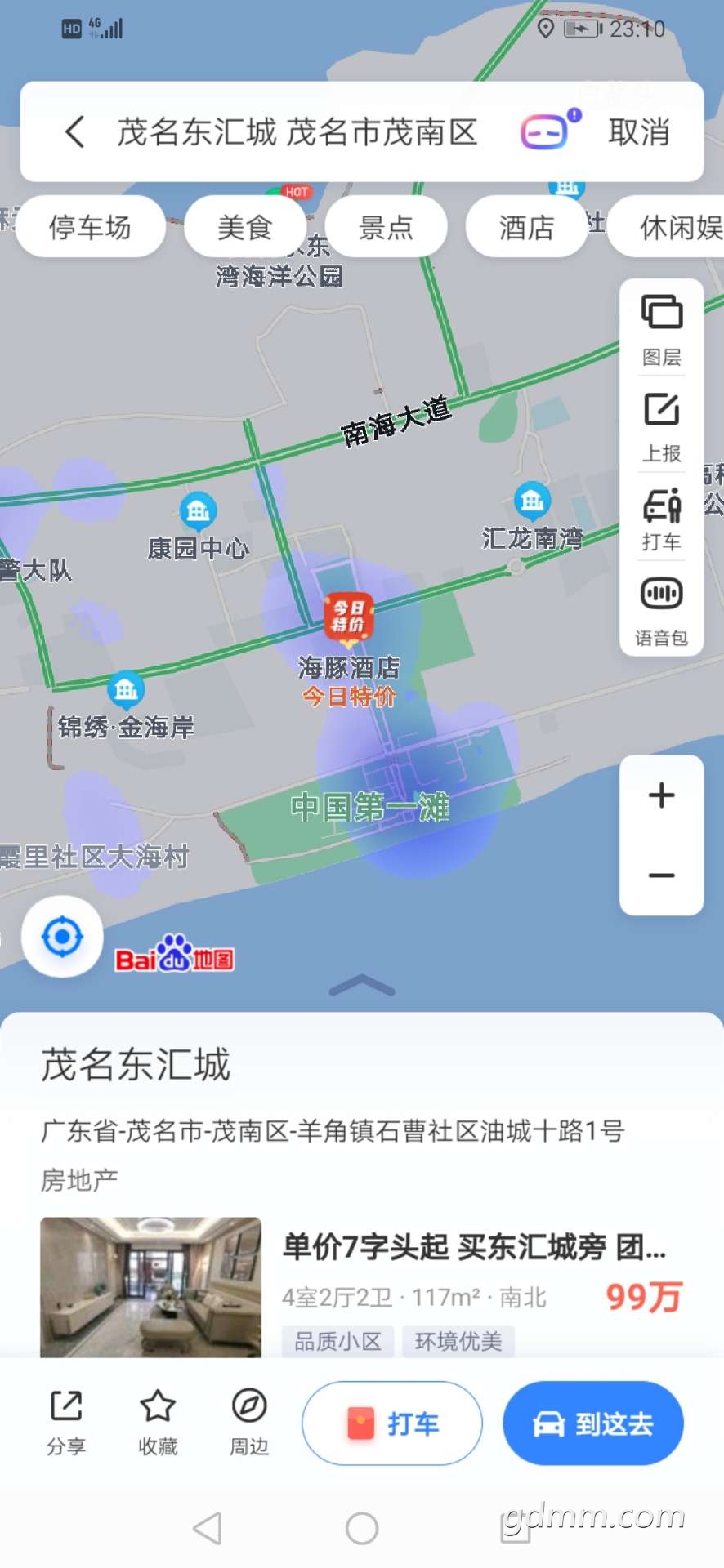
Task: Filter nearby 停车场 parking lots
Action: tap(90, 227)
